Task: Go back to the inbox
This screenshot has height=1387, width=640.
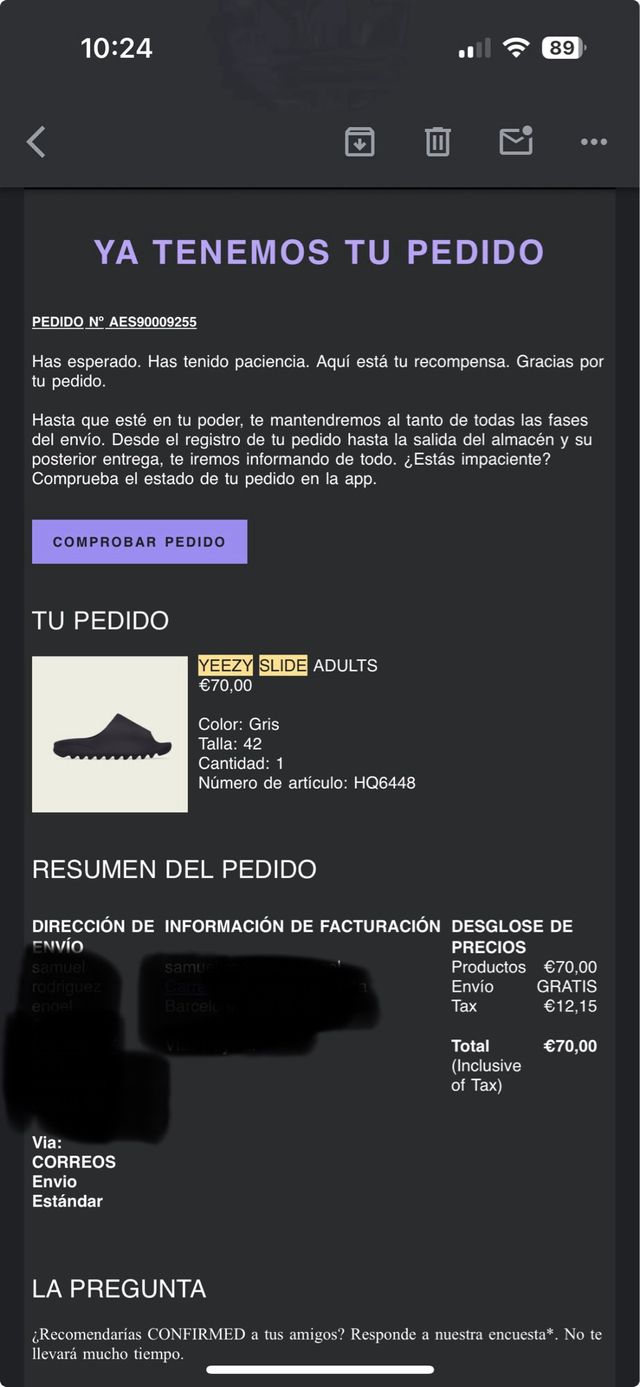Action: click(36, 142)
